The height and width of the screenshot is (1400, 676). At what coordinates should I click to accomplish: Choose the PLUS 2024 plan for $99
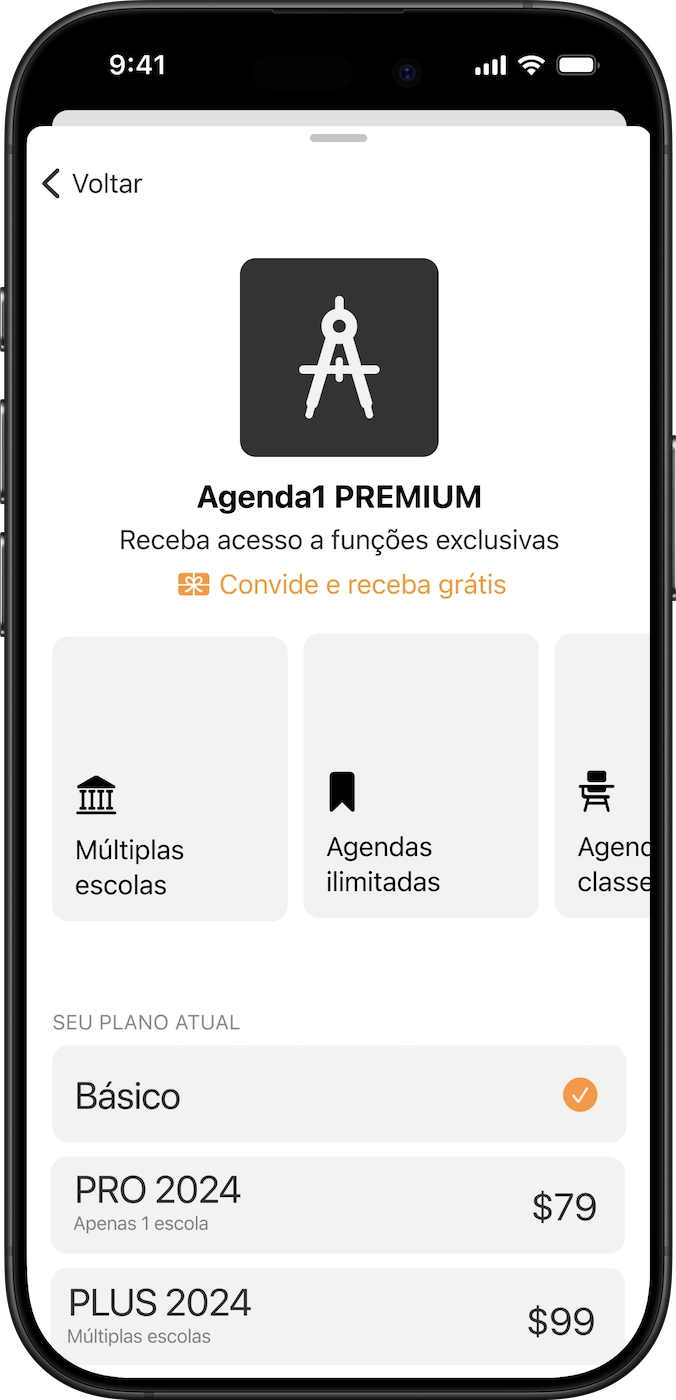[x=338, y=1316]
